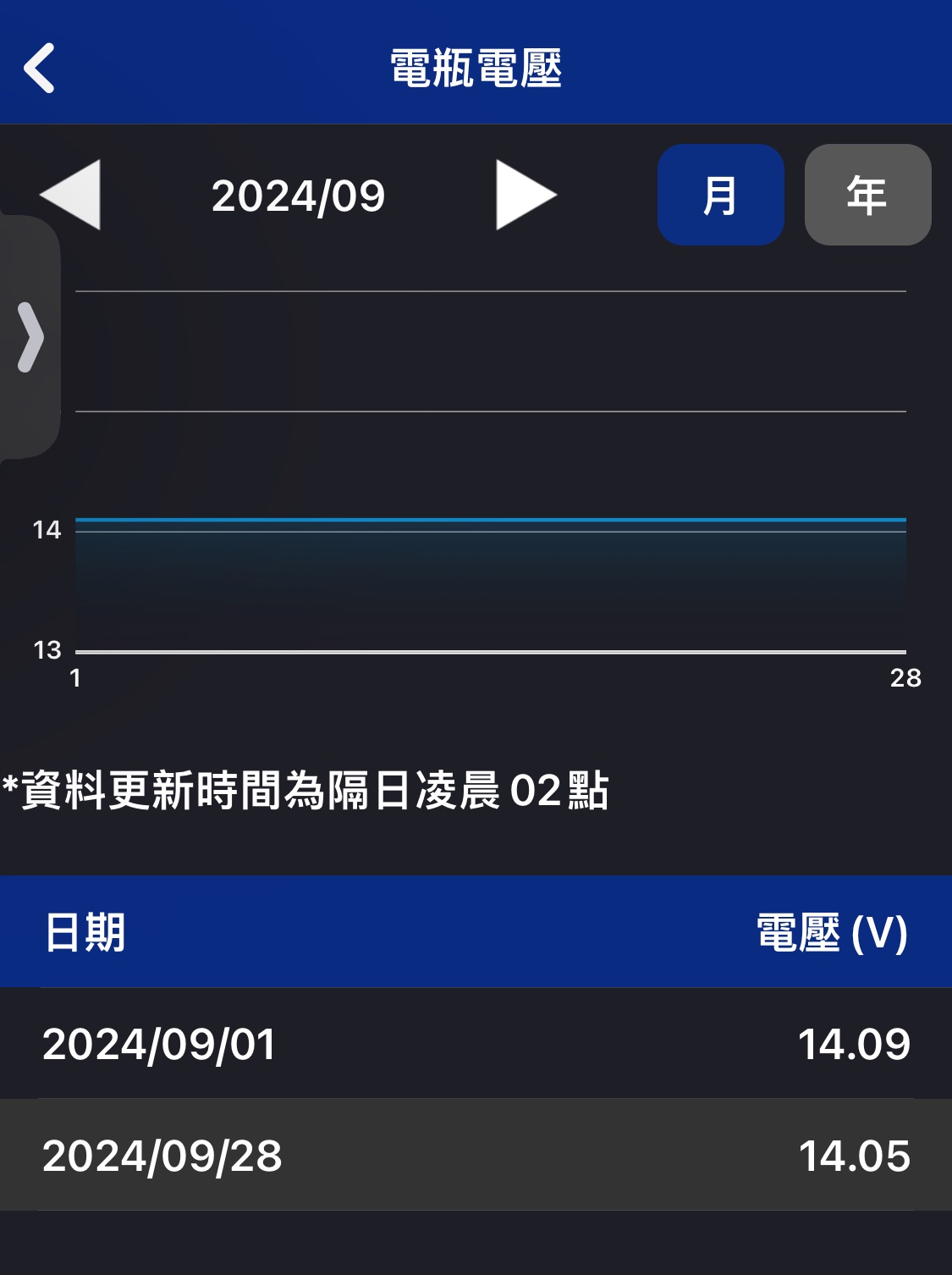This screenshot has width=952, height=1275.
Task: Go back from the 電瓶電壓 screen
Action: coord(40,68)
